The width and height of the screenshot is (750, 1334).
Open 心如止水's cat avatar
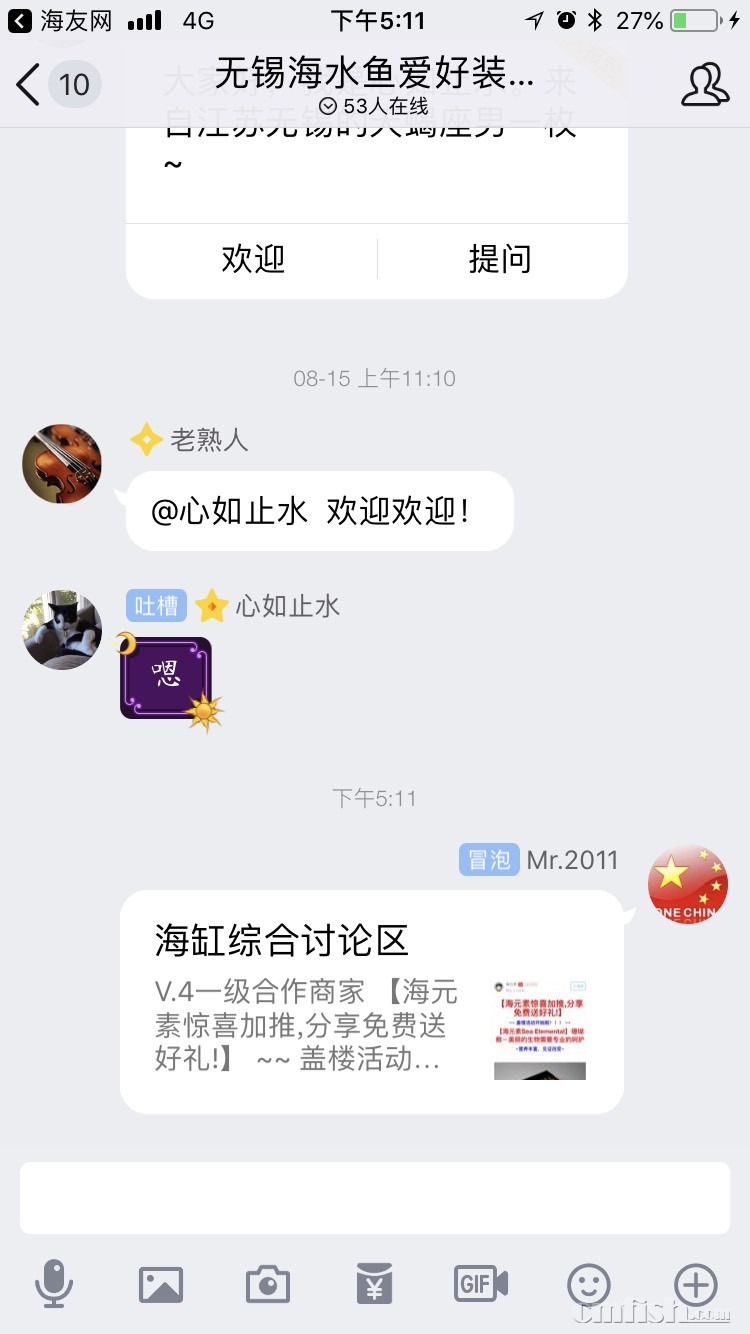(62, 629)
